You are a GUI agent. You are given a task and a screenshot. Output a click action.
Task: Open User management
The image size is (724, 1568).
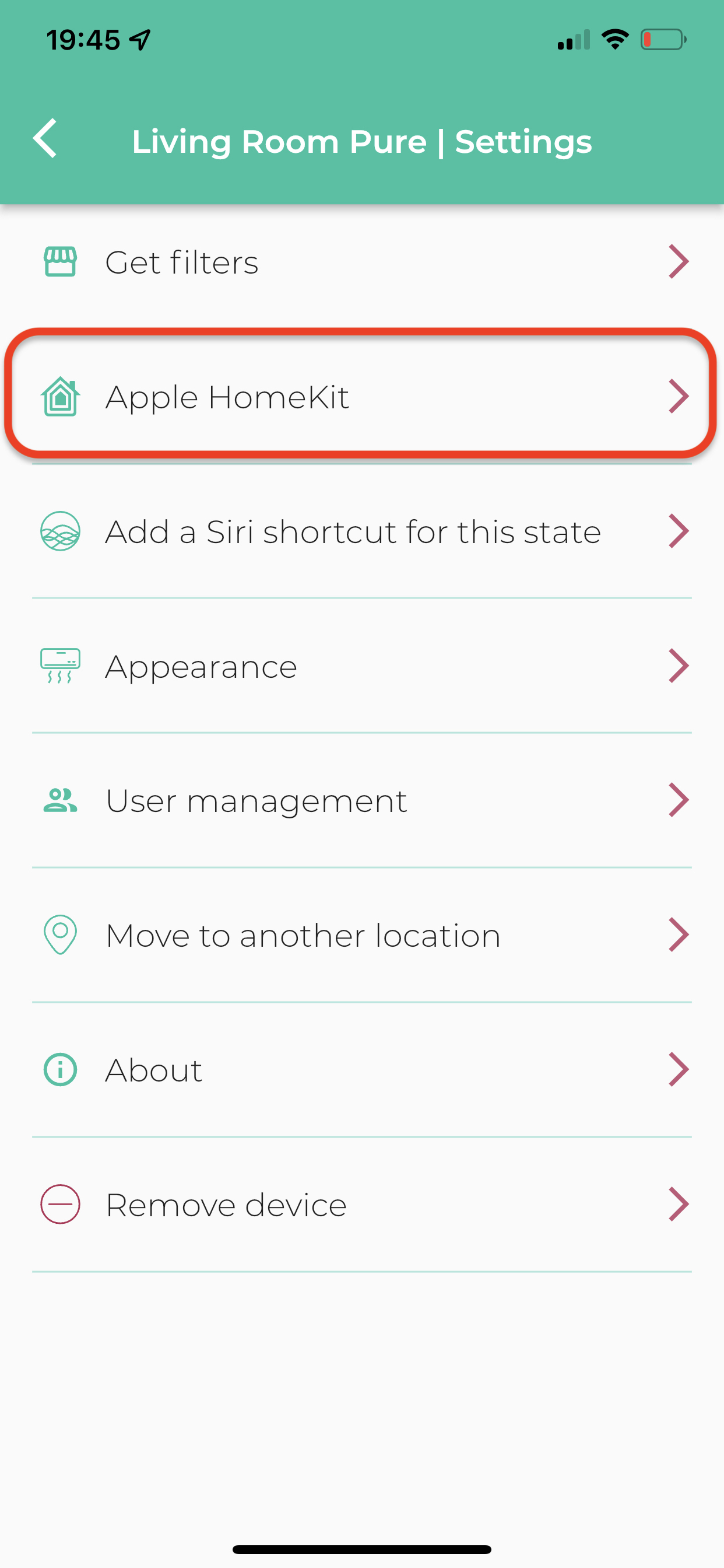(x=362, y=800)
